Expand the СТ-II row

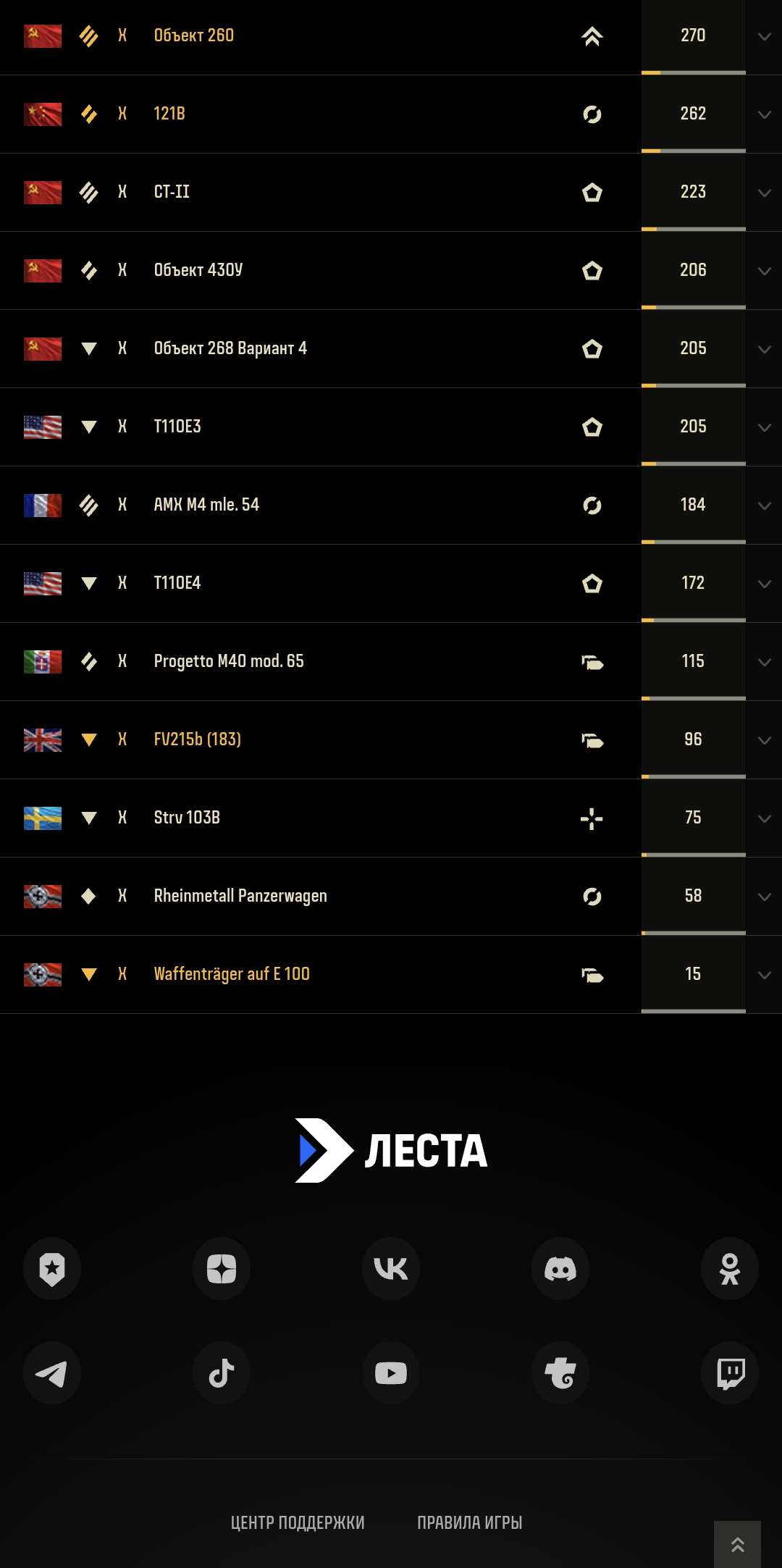click(764, 193)
